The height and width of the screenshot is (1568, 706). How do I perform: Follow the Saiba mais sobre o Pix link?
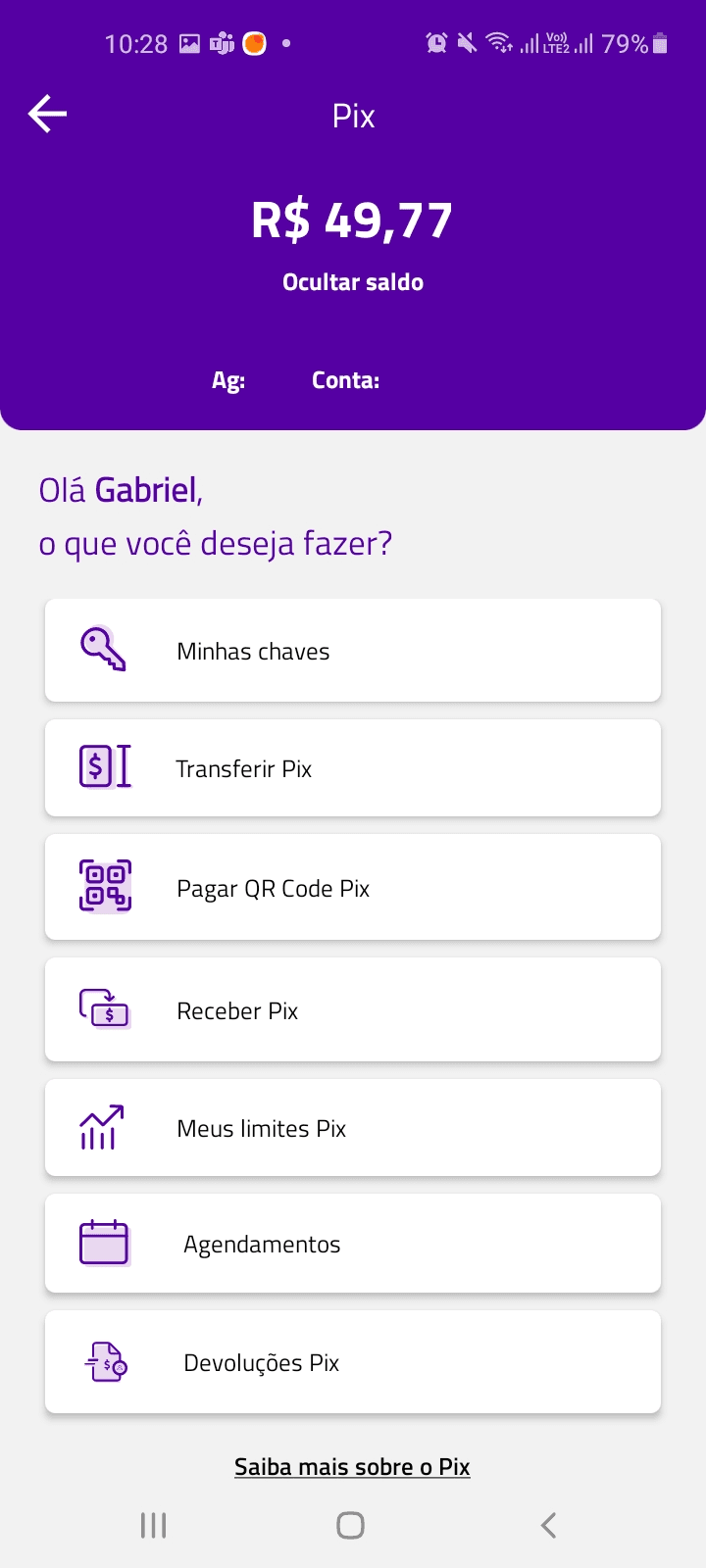coord(352,1467)
